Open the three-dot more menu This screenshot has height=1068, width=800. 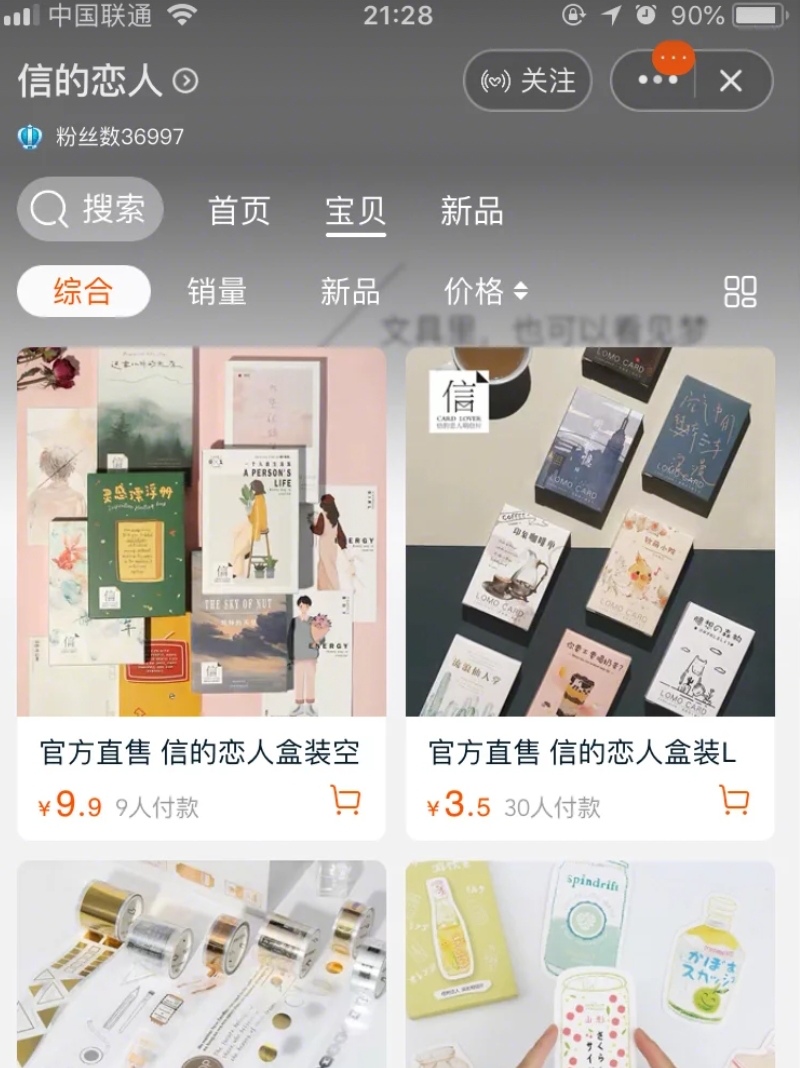pyautogui.click(x=657, y=81)
